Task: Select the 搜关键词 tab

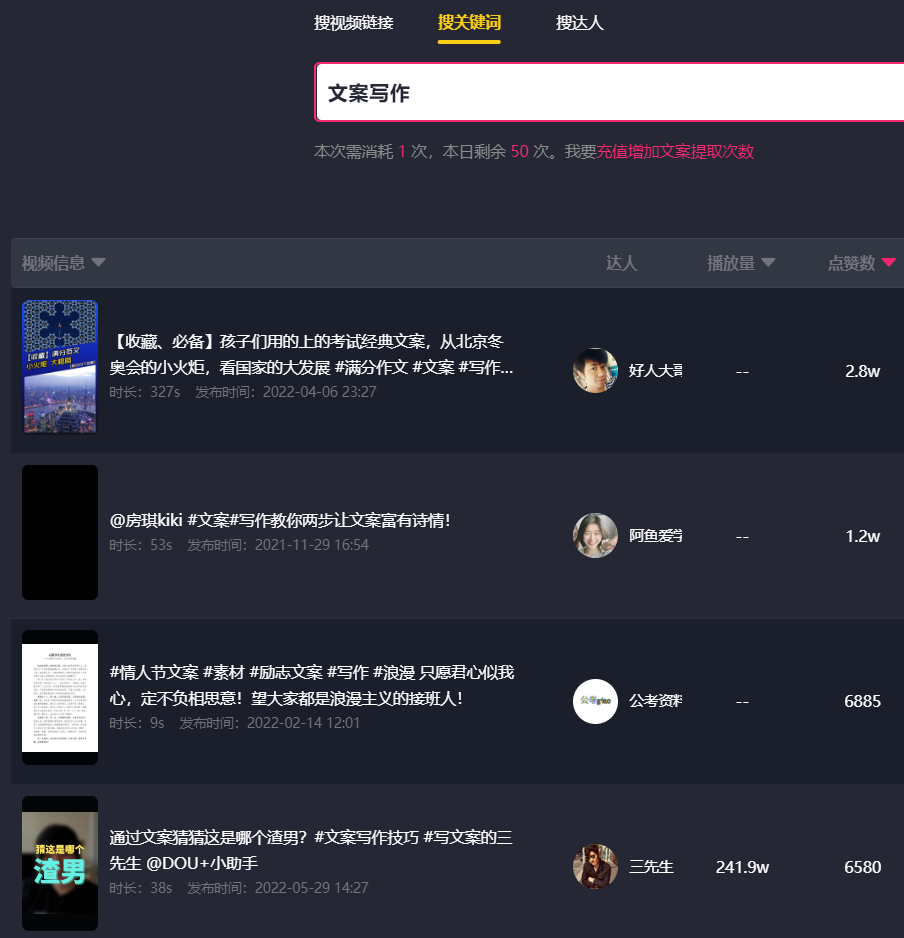Action: 469,23
